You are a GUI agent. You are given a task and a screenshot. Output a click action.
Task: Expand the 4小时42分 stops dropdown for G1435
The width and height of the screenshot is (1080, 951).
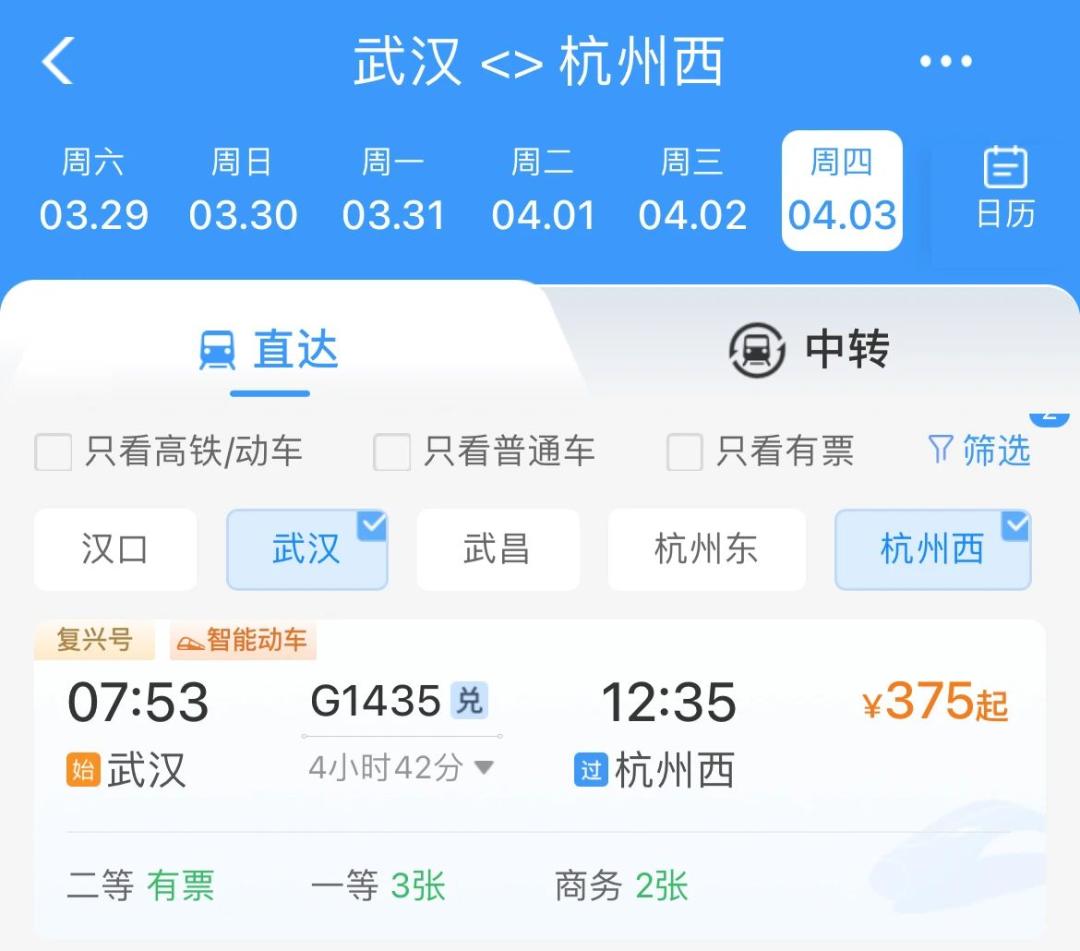point(402,768)
